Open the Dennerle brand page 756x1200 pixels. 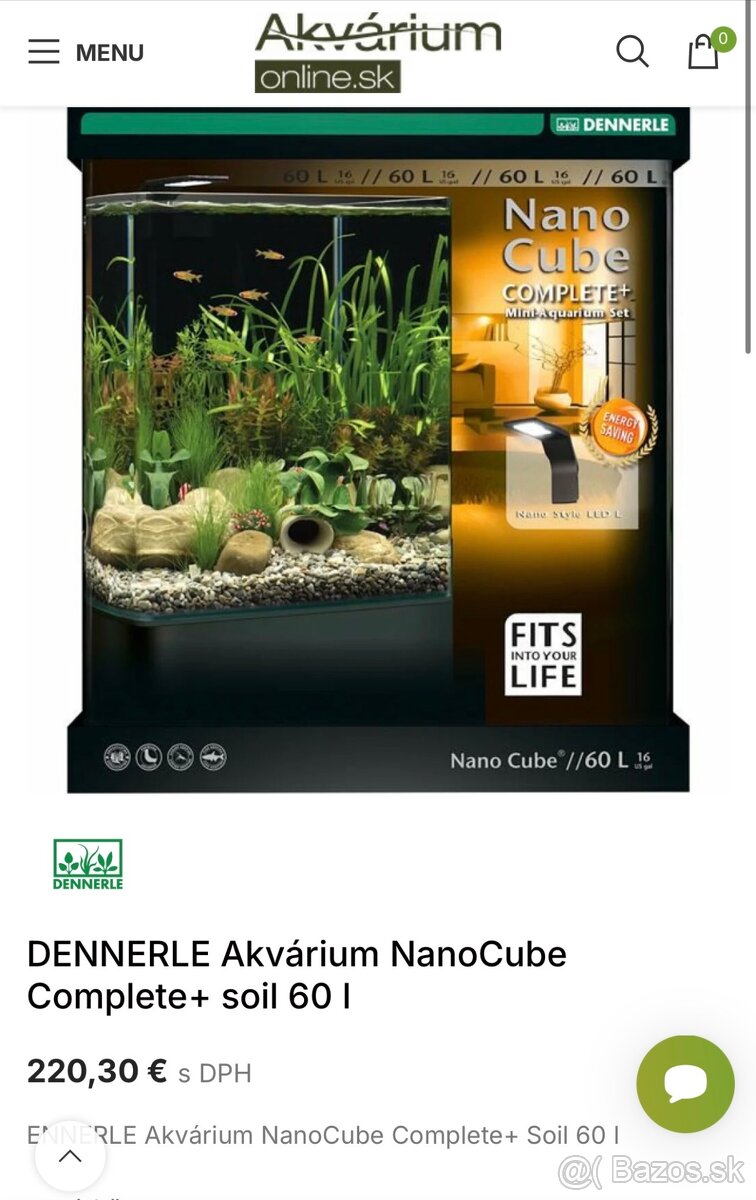88,864
